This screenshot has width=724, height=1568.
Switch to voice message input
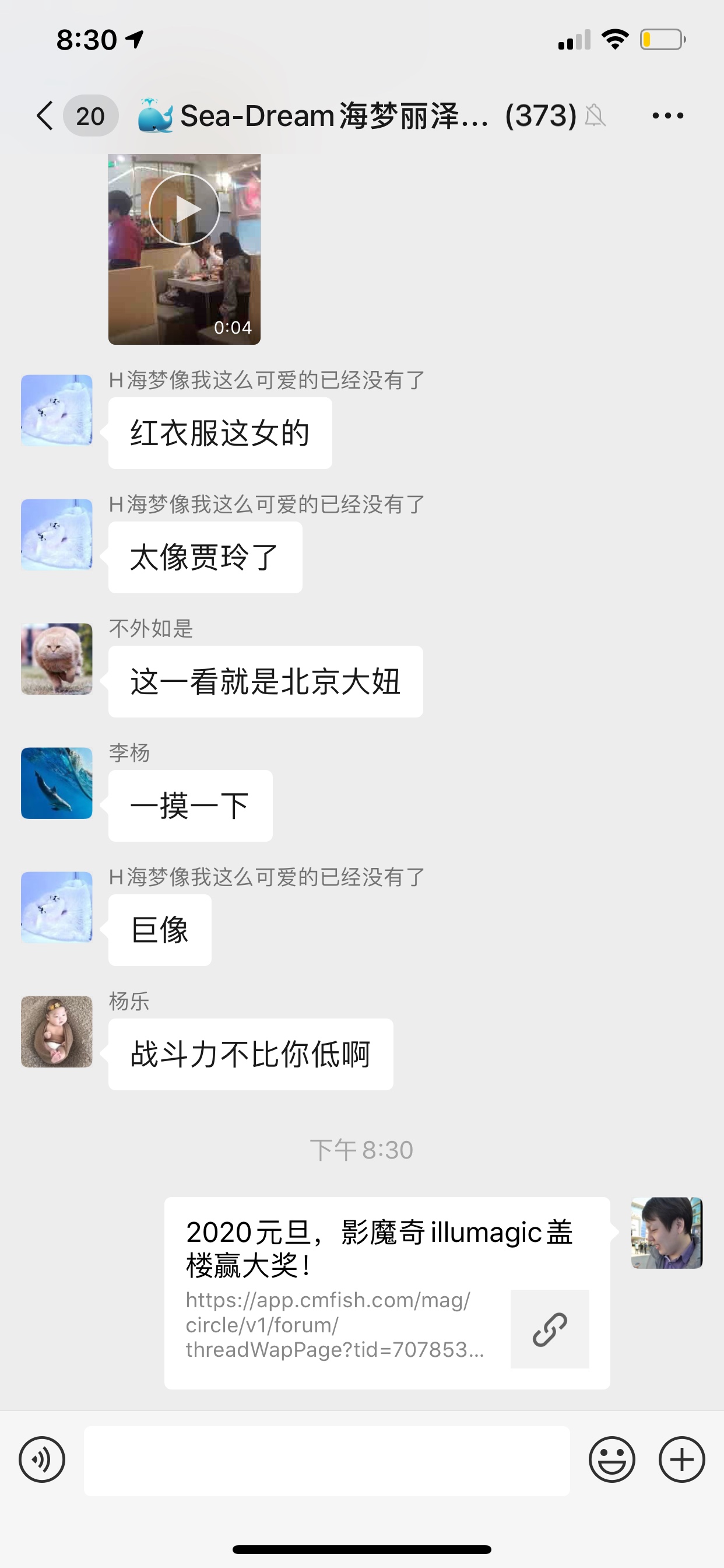(42, 1459)
